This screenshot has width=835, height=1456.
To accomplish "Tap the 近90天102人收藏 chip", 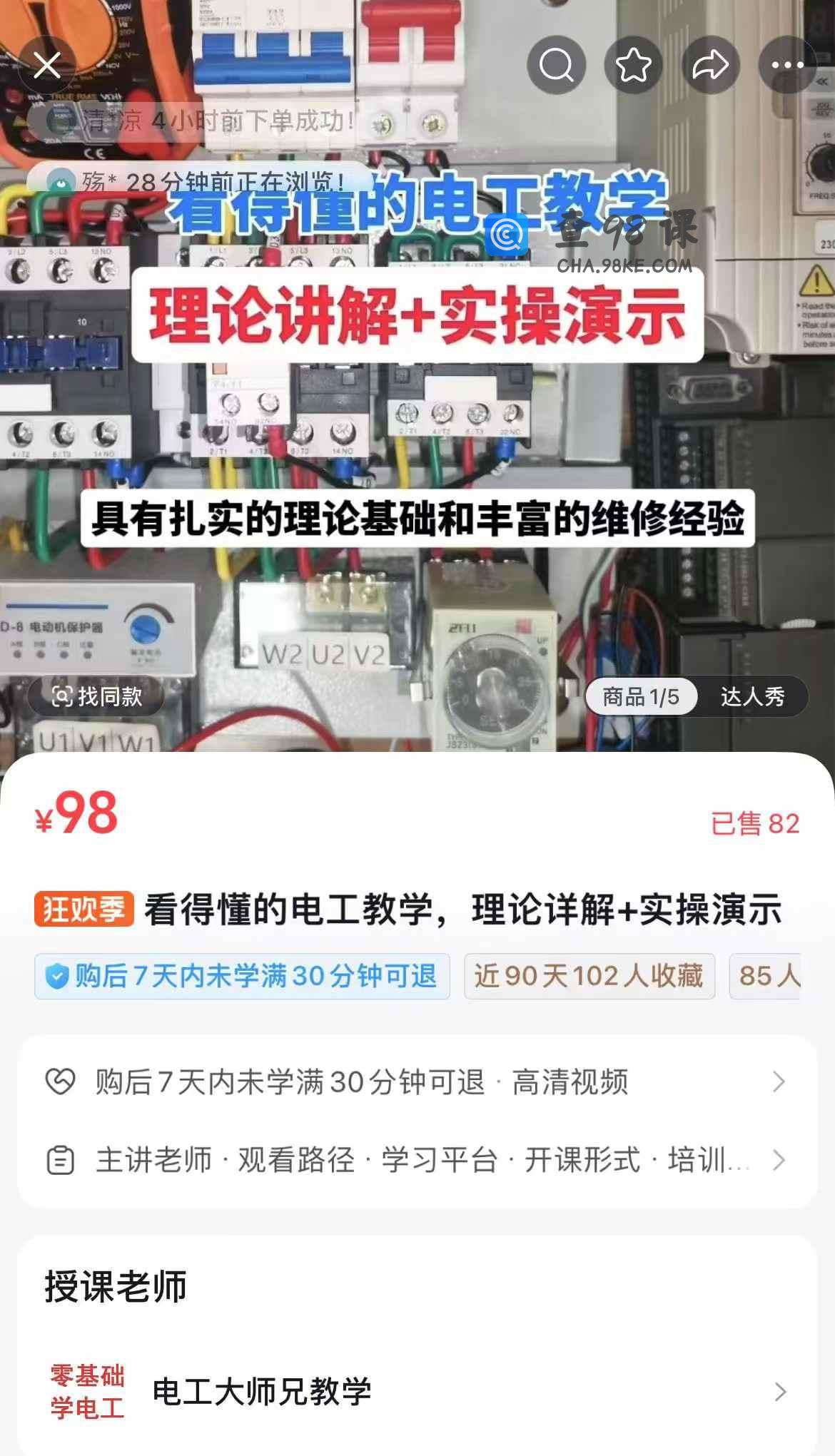I will click(589, 976).
